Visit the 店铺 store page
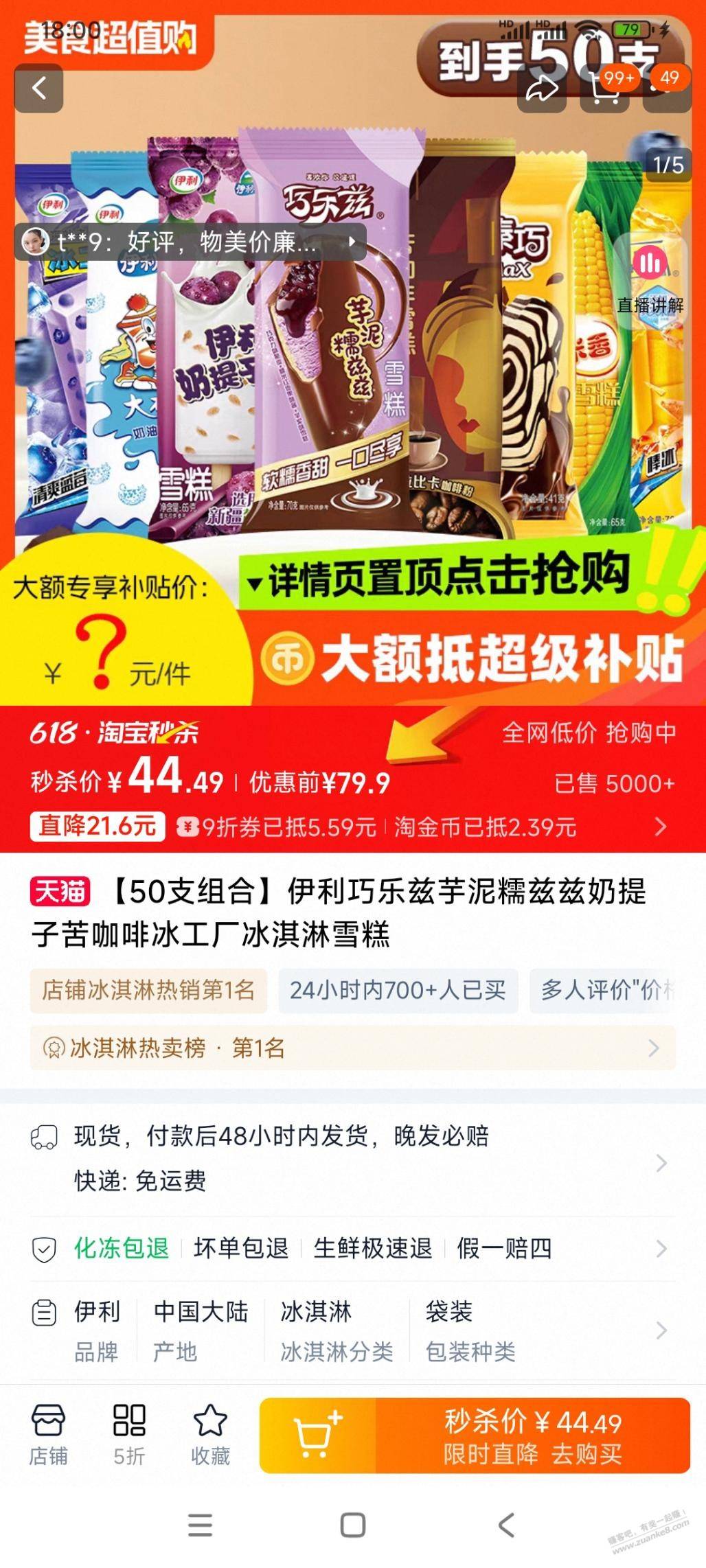Screen dimensions: 706x1568 point(48,1435)
